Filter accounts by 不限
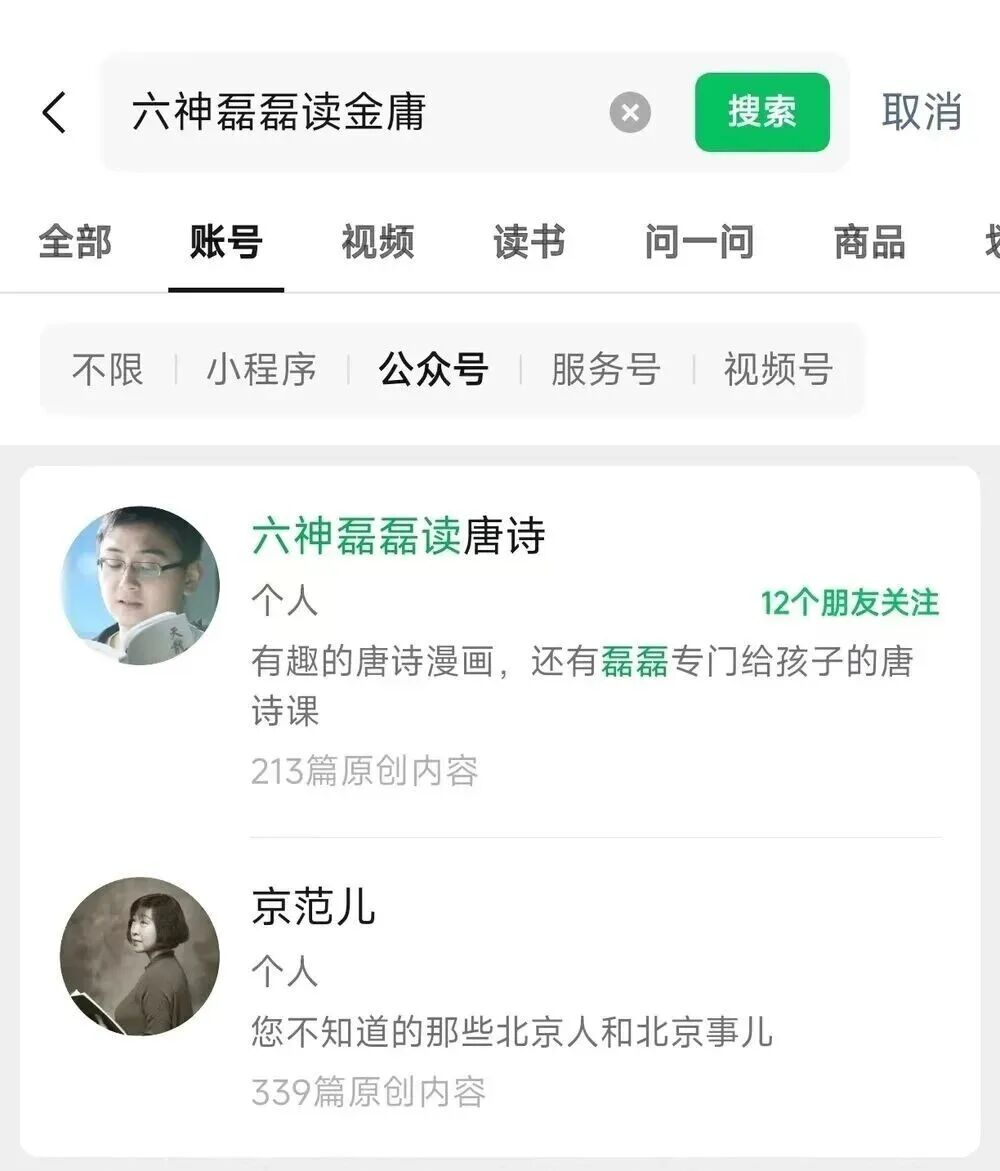This screenshot has width=1000, height=1171. pyautogui.click(x=108, y=369)
